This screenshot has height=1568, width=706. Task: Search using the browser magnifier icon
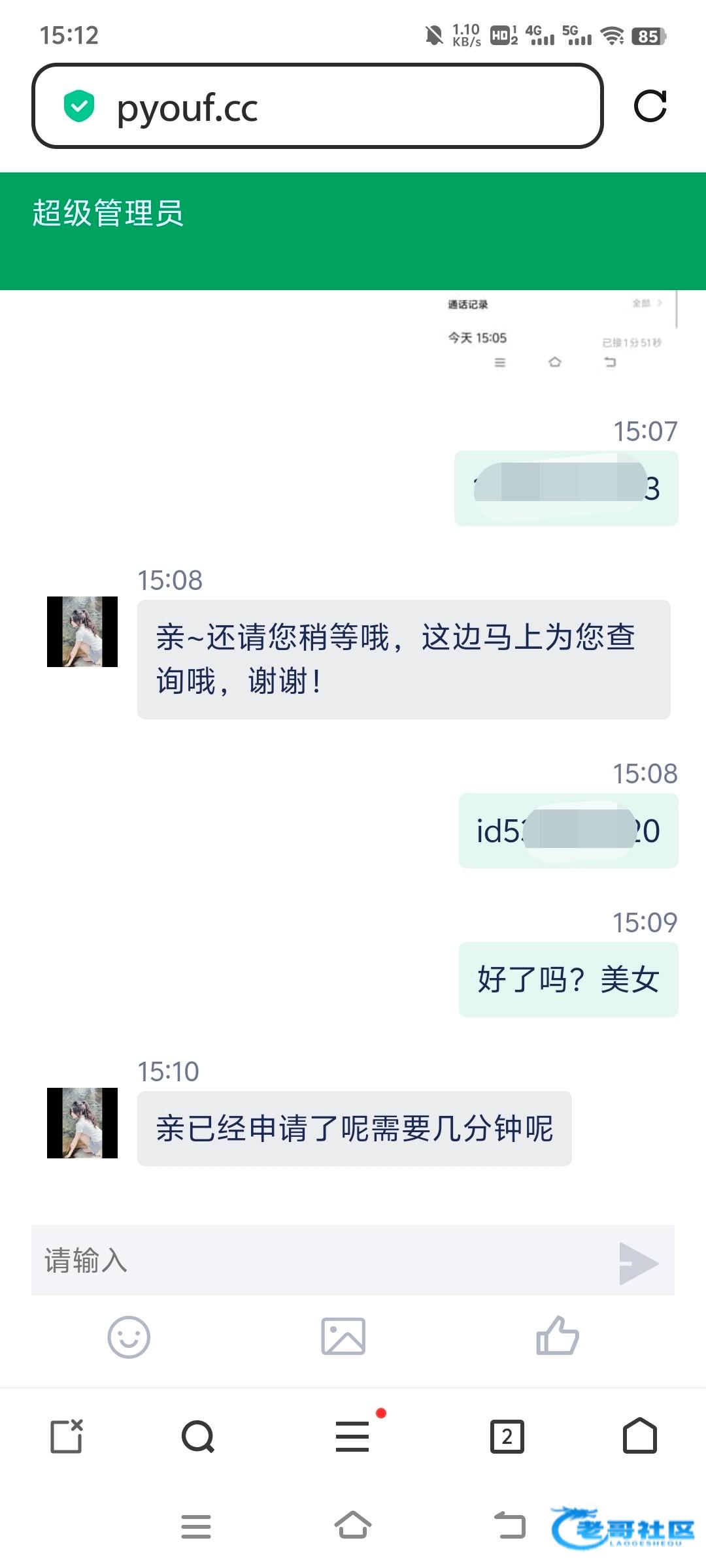(198, 1436)
